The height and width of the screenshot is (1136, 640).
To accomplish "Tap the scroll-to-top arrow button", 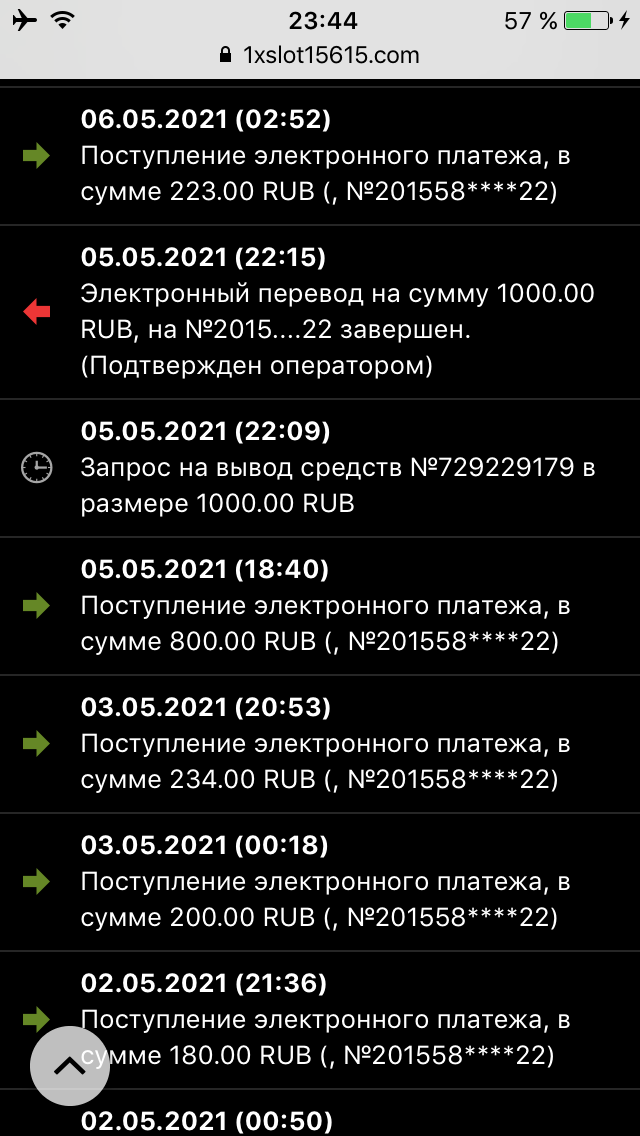I will tap(69, 1066).
